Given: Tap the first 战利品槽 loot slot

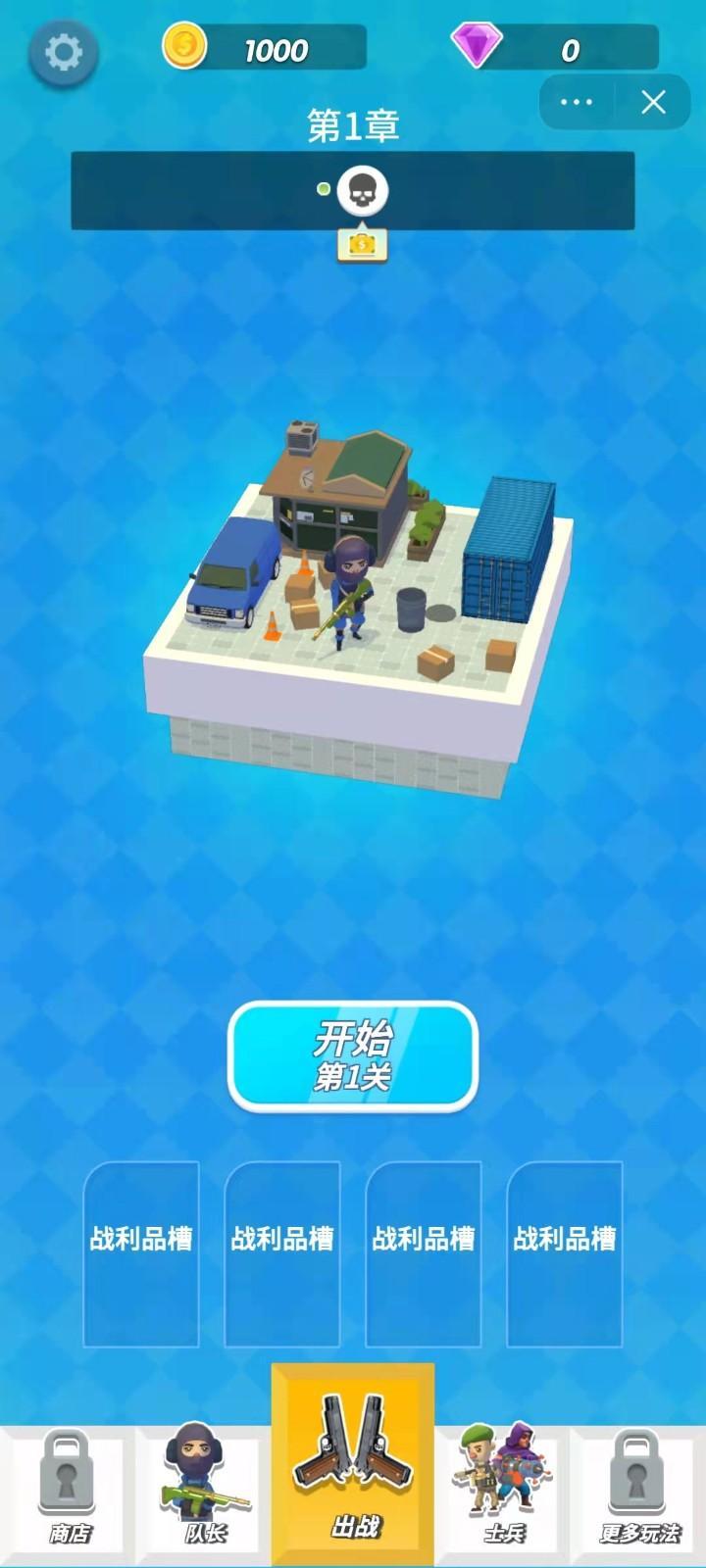Looking at the screenshot, I should pos(141,1253).
